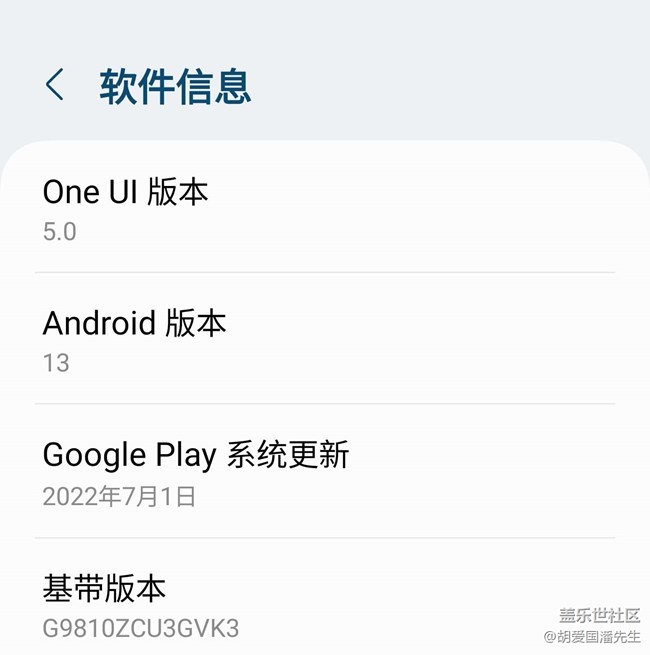Tap the Android 版本 row
The image size is (650, 655).
click(325, 340)
